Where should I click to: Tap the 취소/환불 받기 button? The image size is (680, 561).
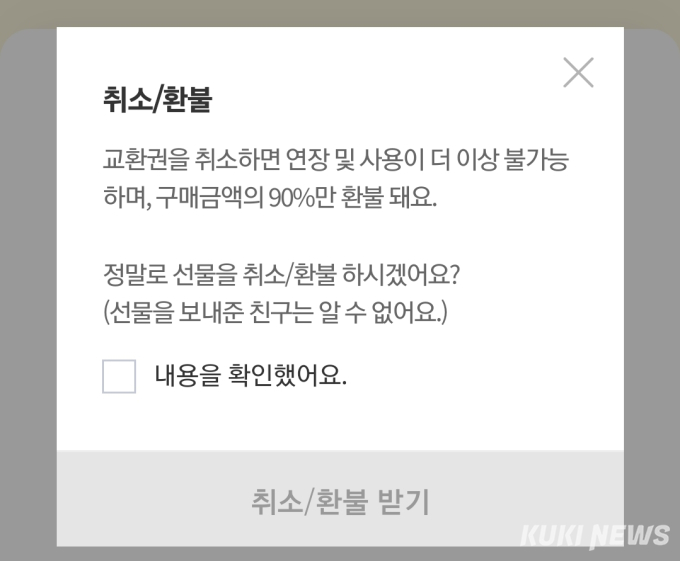tap(340, 501)
